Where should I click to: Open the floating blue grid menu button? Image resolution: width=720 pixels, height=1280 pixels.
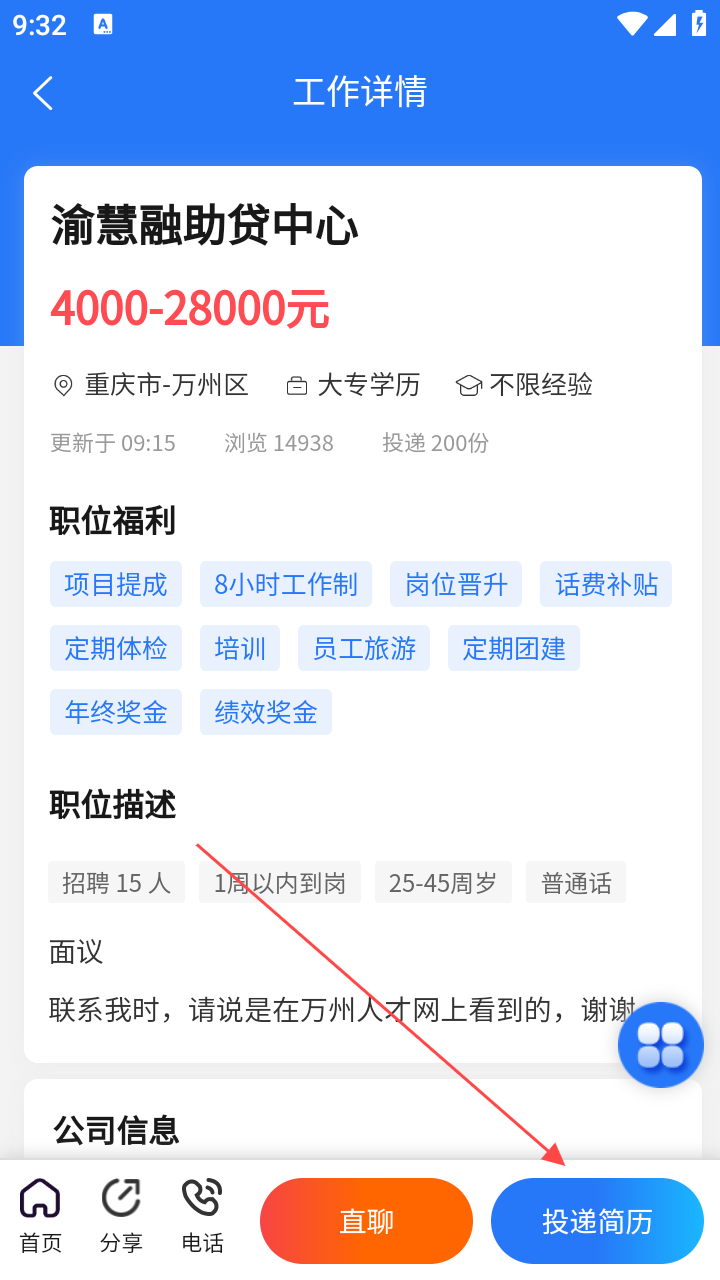(x=661, y=1045)
